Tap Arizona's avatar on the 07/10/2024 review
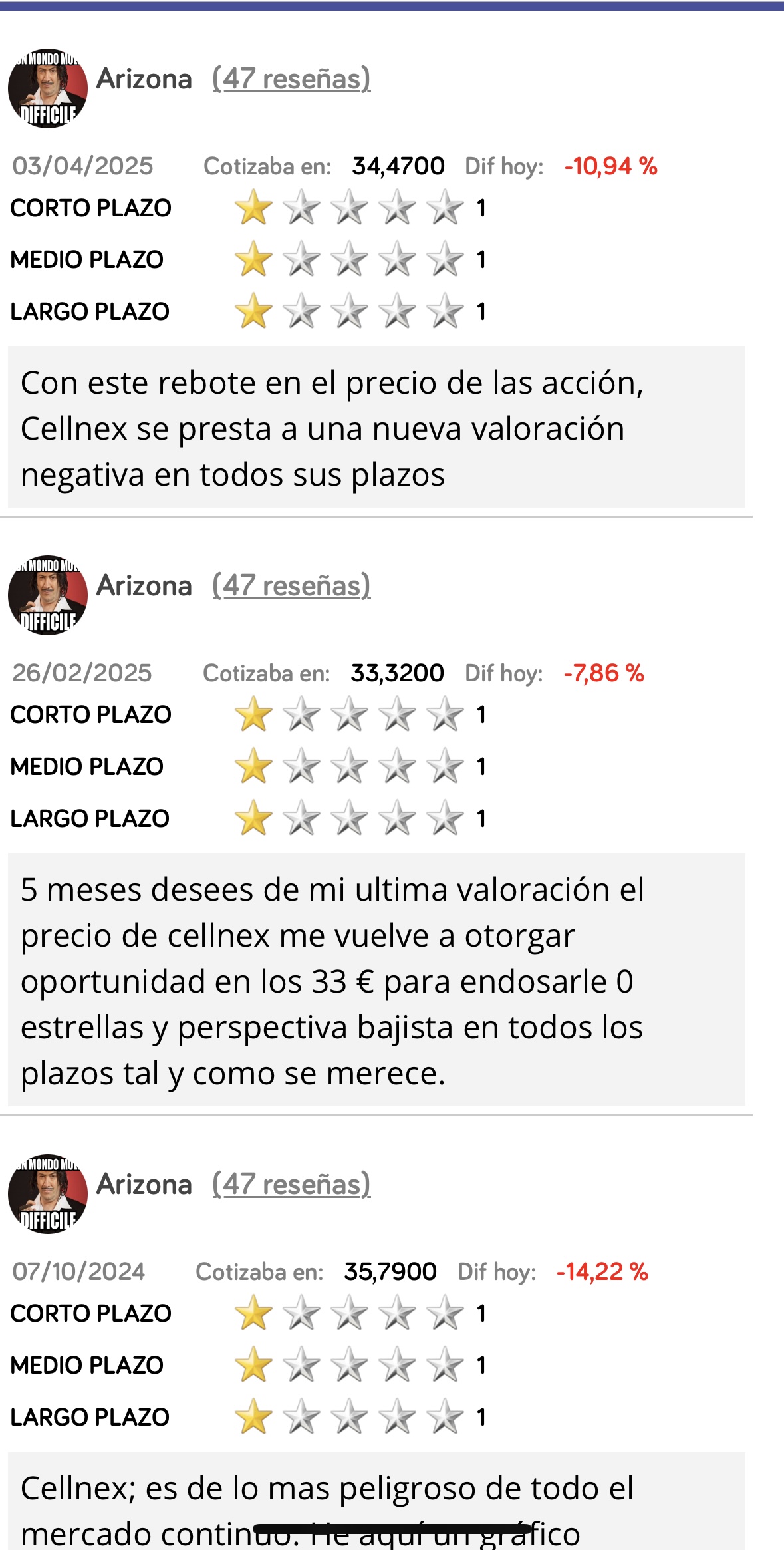 coord(48,1194)
